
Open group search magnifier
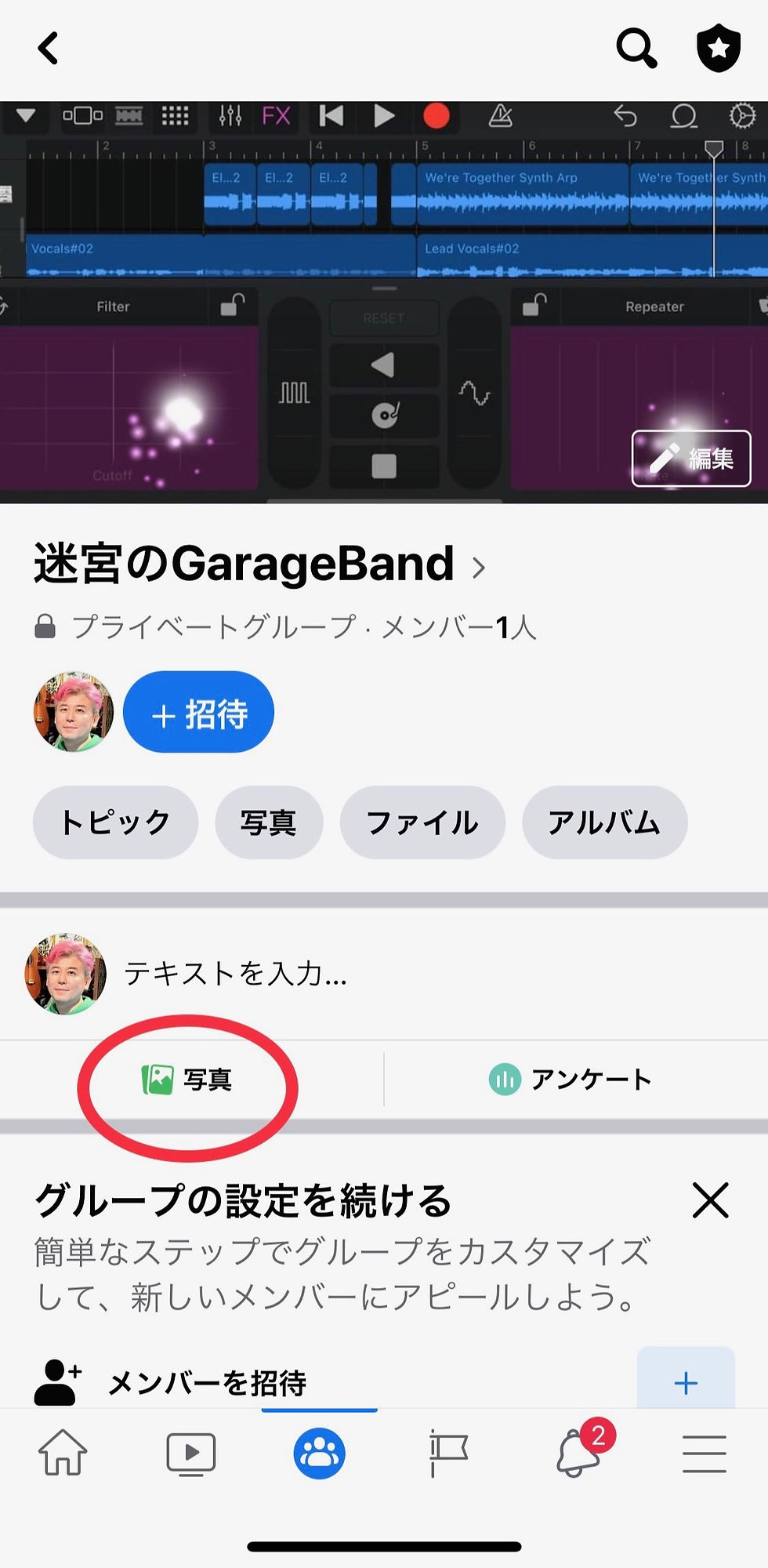point(636,49)
